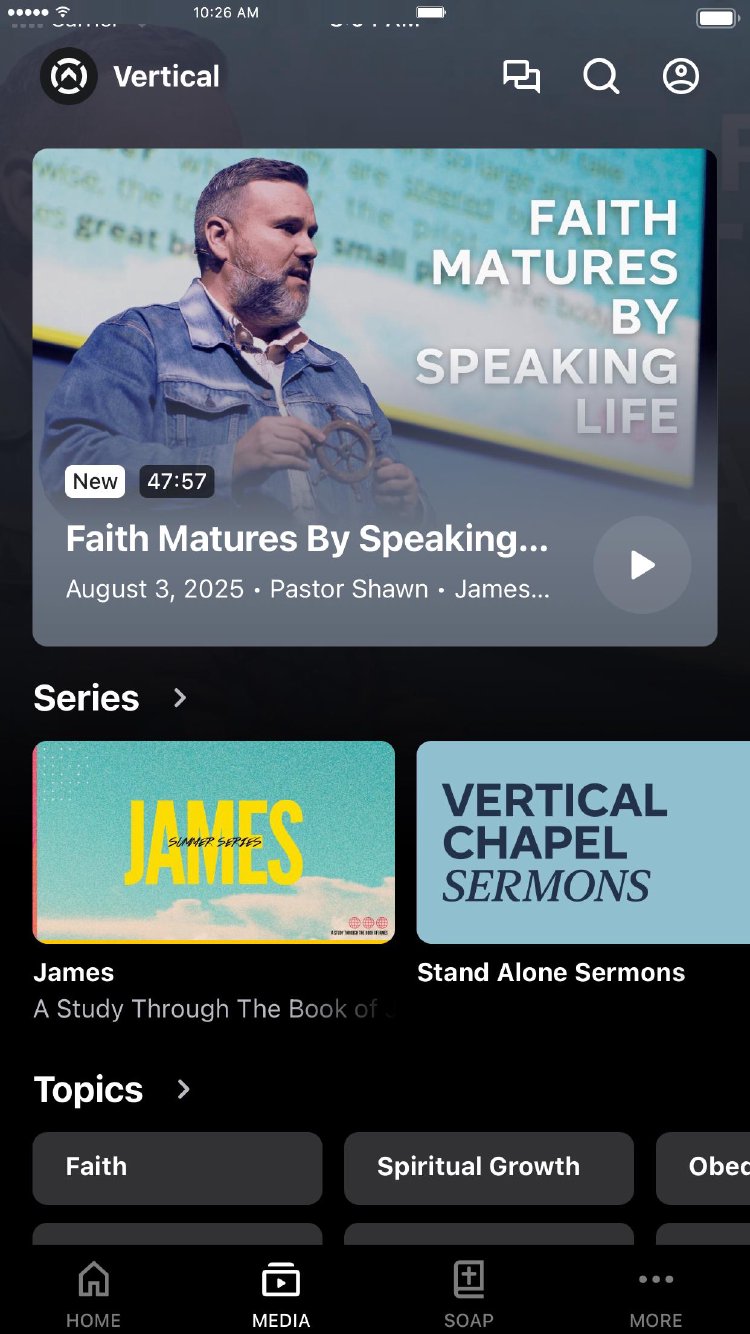Play the Faith Matures By Speaking sermon
The width and height of the screenshot is (750, 1334).
(642, 565)
